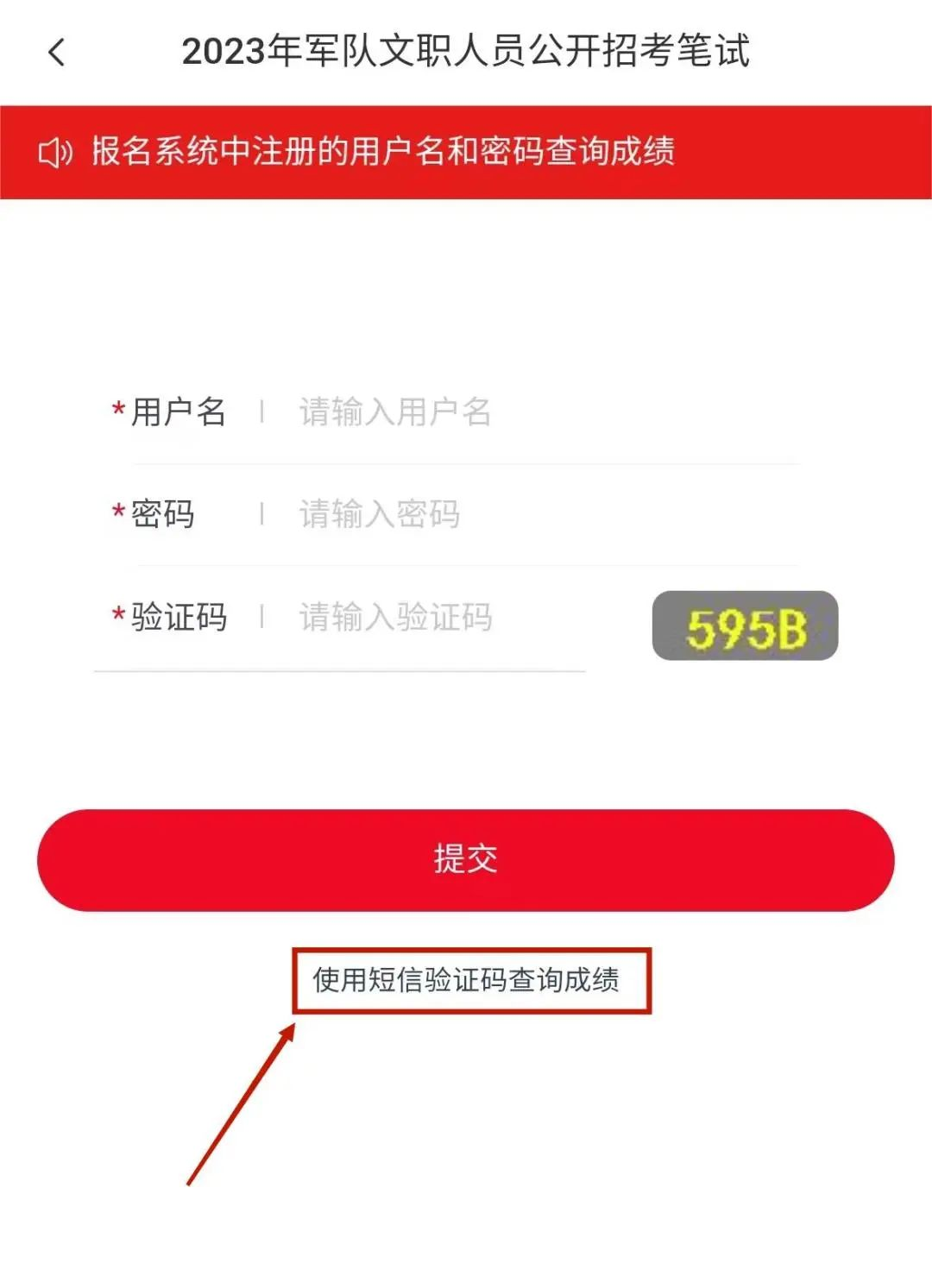Screen dimensions: 932x1288
Task: Select the 验证码 input field
Action: pos(431,618)
